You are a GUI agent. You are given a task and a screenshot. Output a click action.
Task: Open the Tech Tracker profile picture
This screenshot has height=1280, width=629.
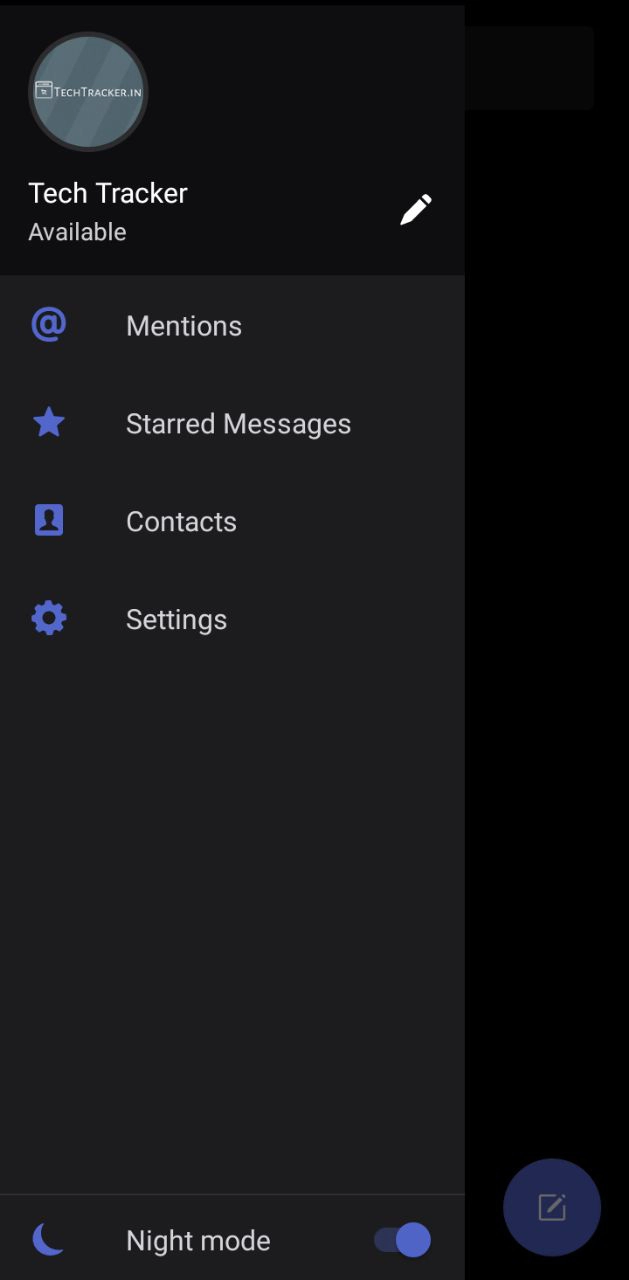pos(88,92)
